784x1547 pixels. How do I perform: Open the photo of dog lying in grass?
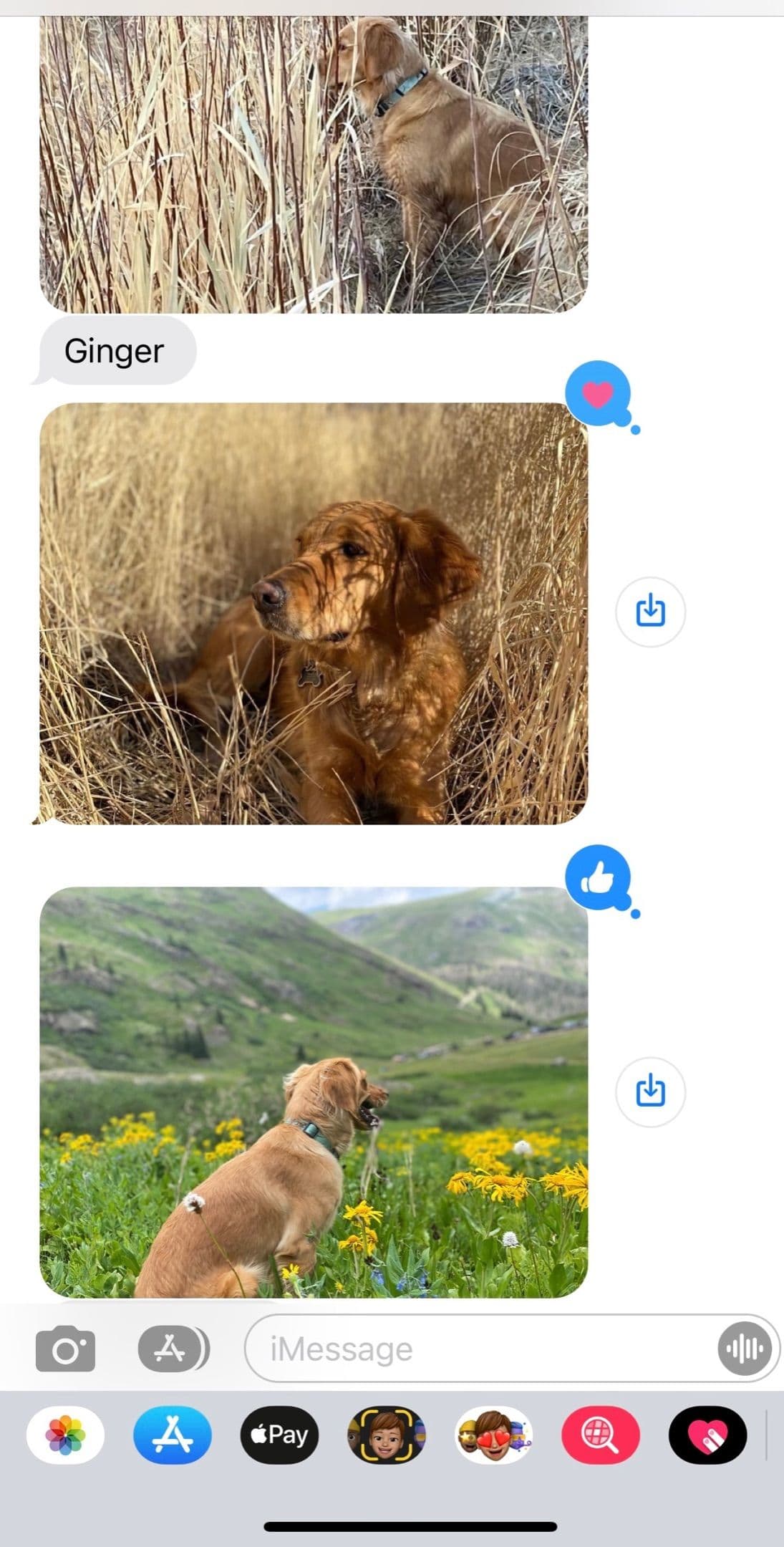tap(314, 614)
